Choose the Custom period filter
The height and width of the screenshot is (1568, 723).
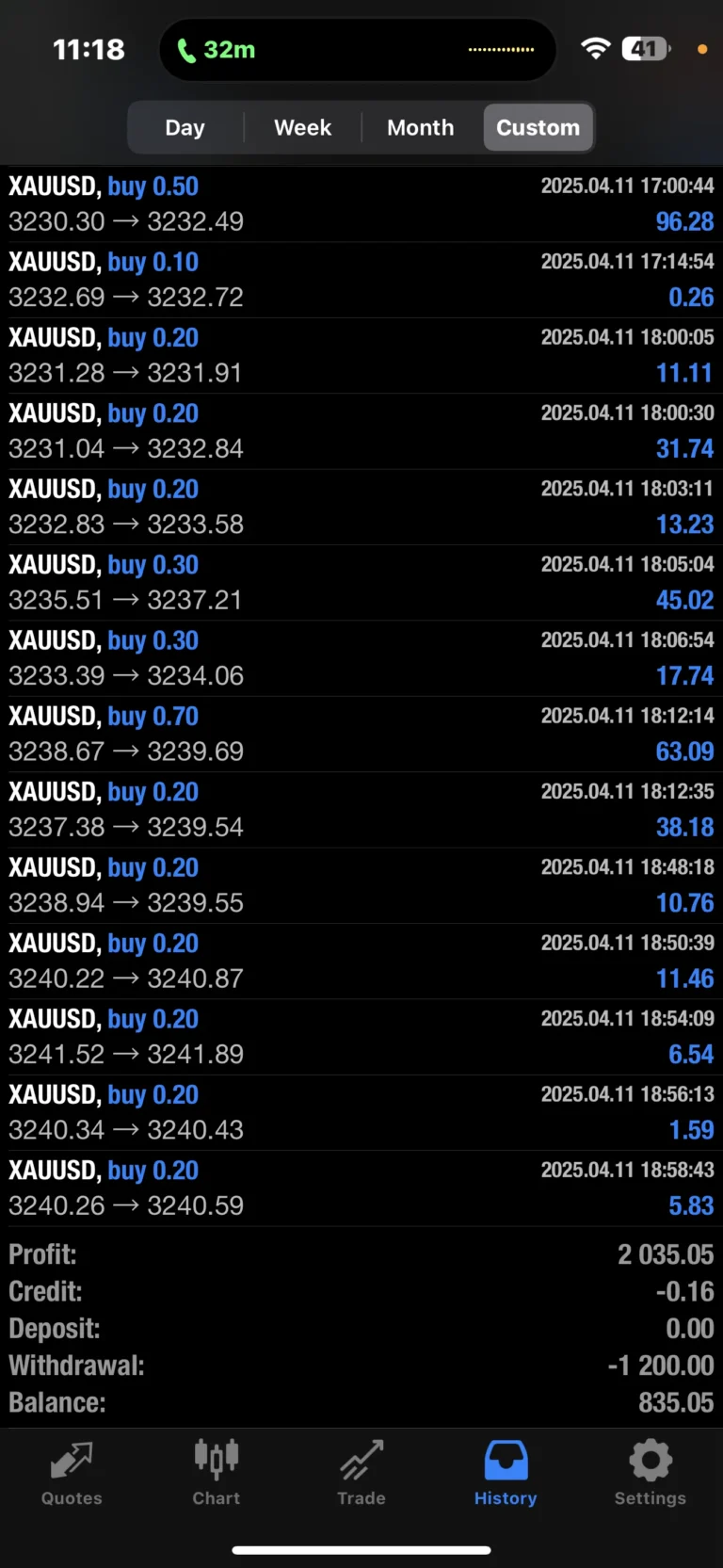[x=538, y=127]
